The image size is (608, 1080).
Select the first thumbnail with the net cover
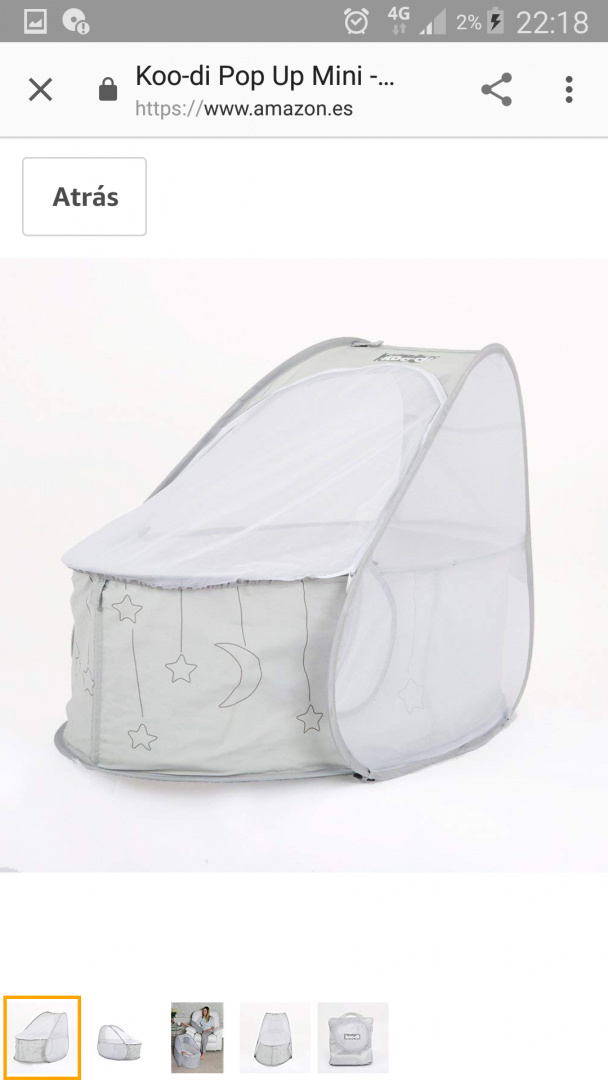point(42,1037)
